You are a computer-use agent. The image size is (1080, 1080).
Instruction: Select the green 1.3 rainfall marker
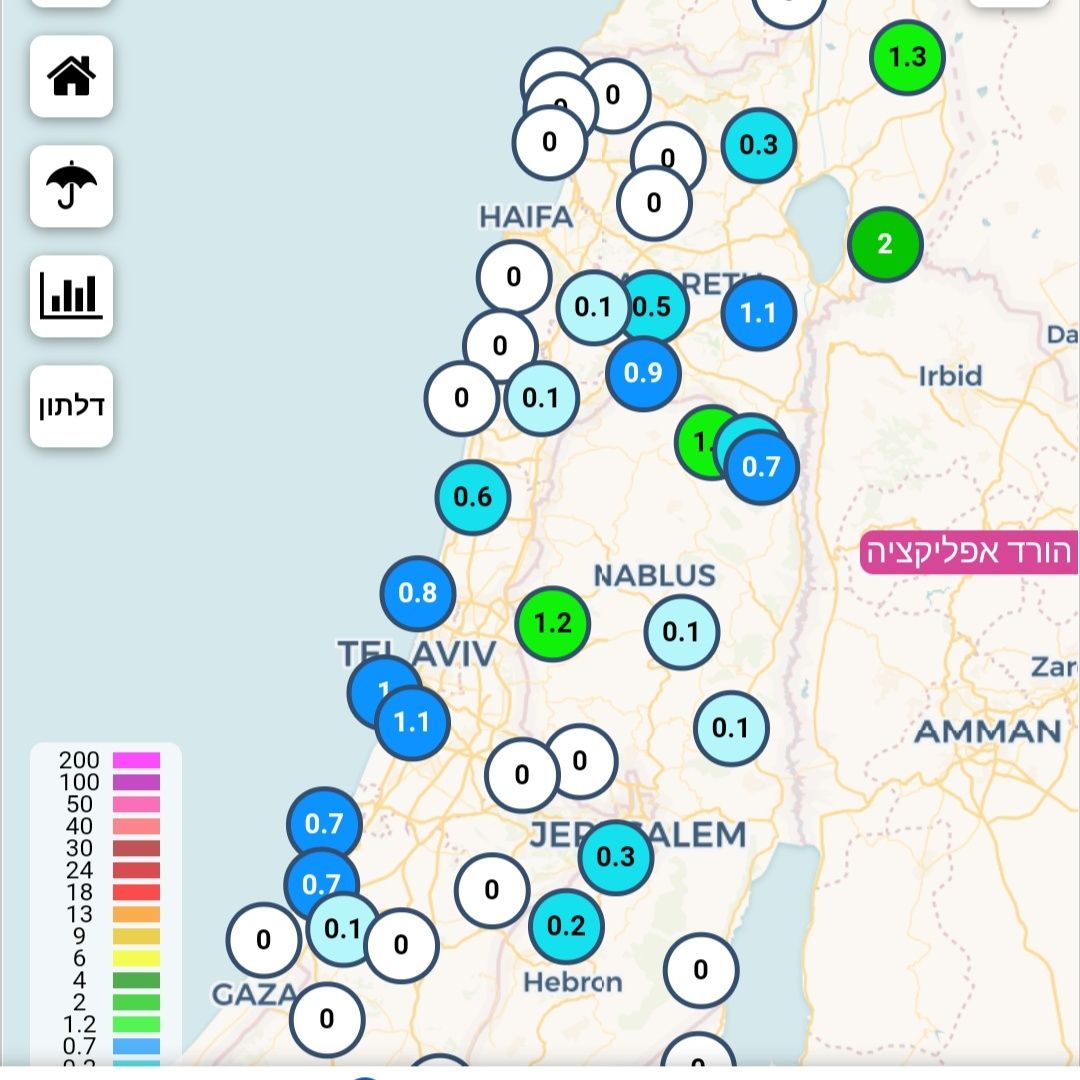coord(907,57)
